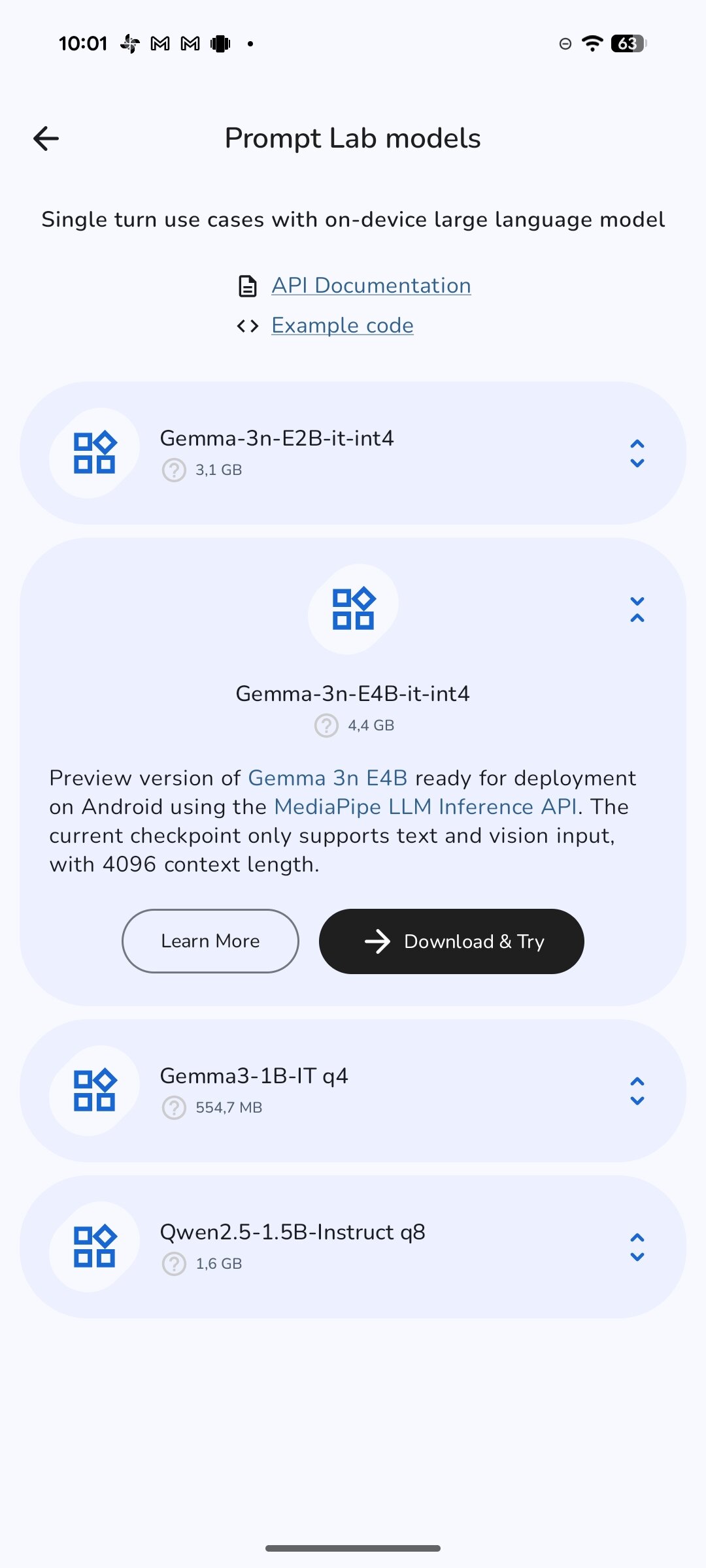Expand the Qwen2.5-1.5B-Instruct q8 model card
Viewport: 706px width, 1568px height.
637,1247
